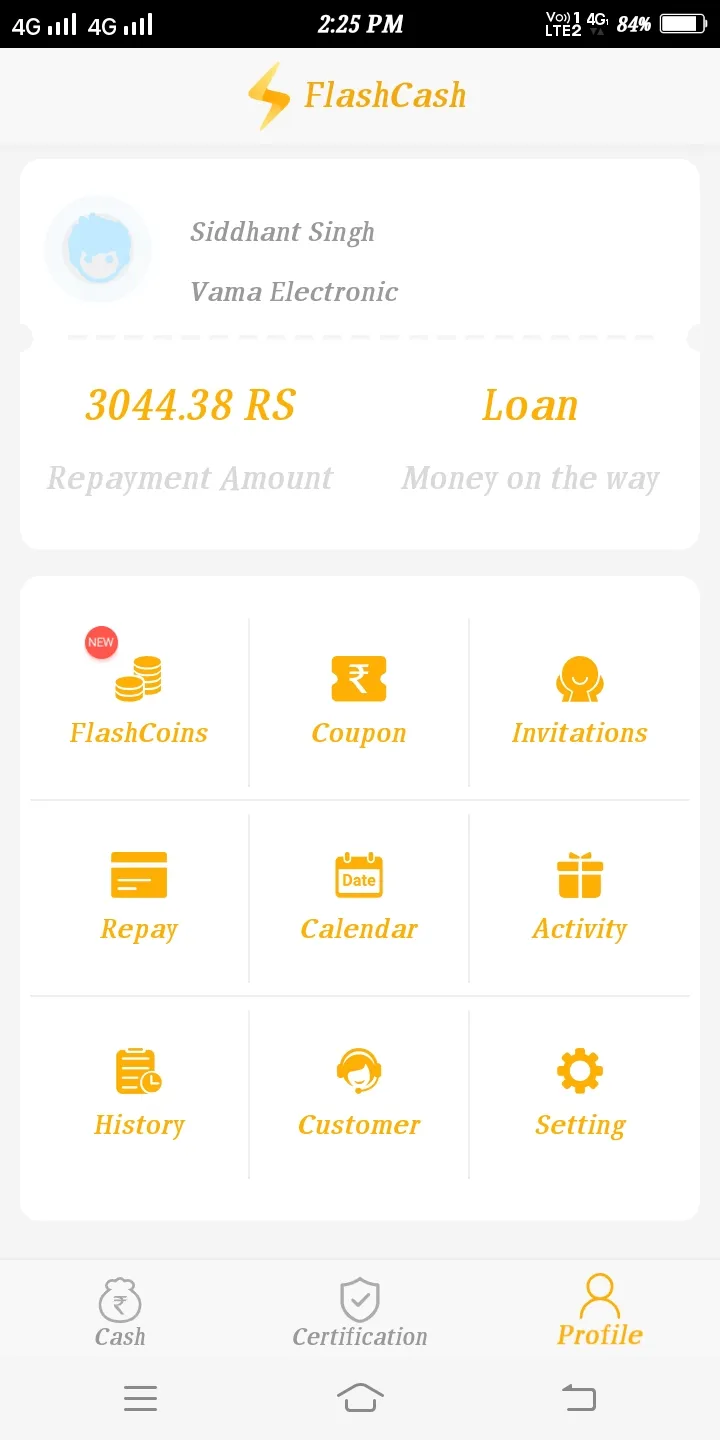This screenshot has height=1440, width=720.
Task: Go to Repay loan option
Action: (x=139, y=896)
